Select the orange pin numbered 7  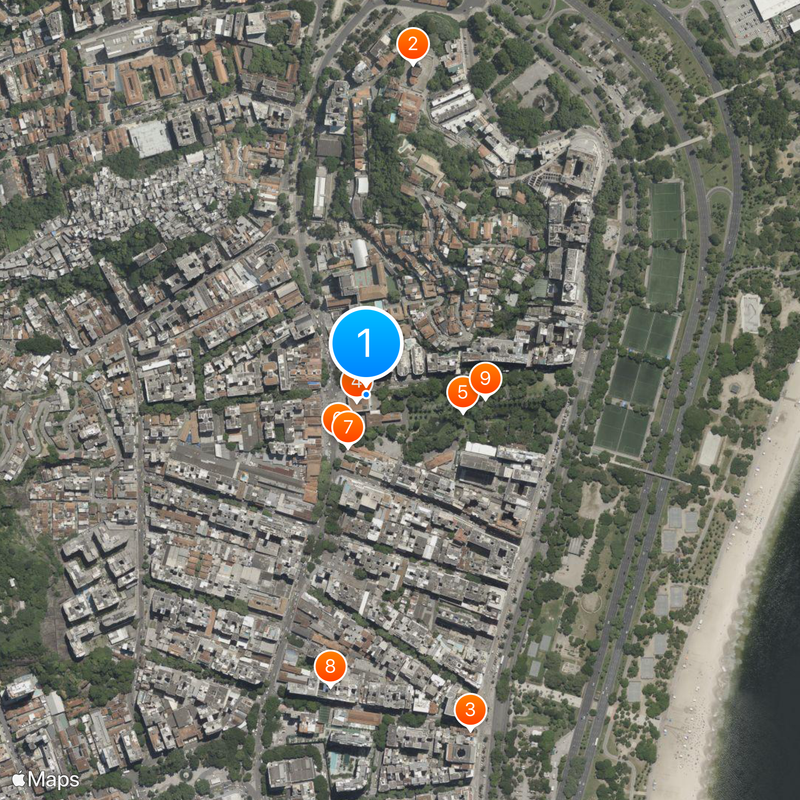coord(348,428)
